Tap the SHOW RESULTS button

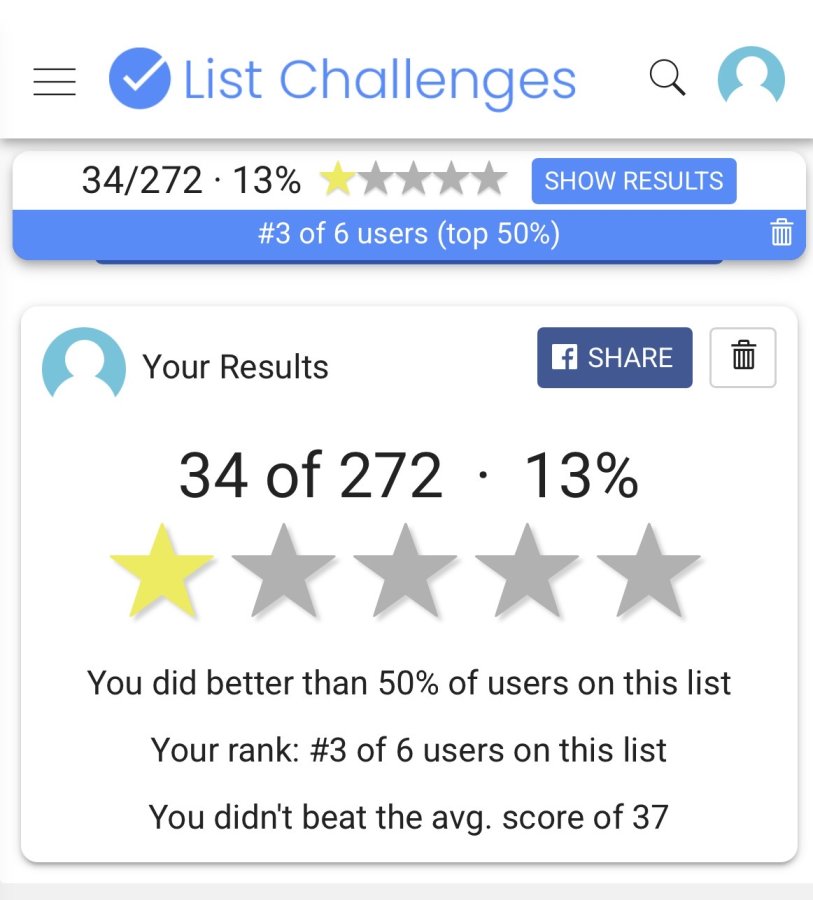click(634, 181)
